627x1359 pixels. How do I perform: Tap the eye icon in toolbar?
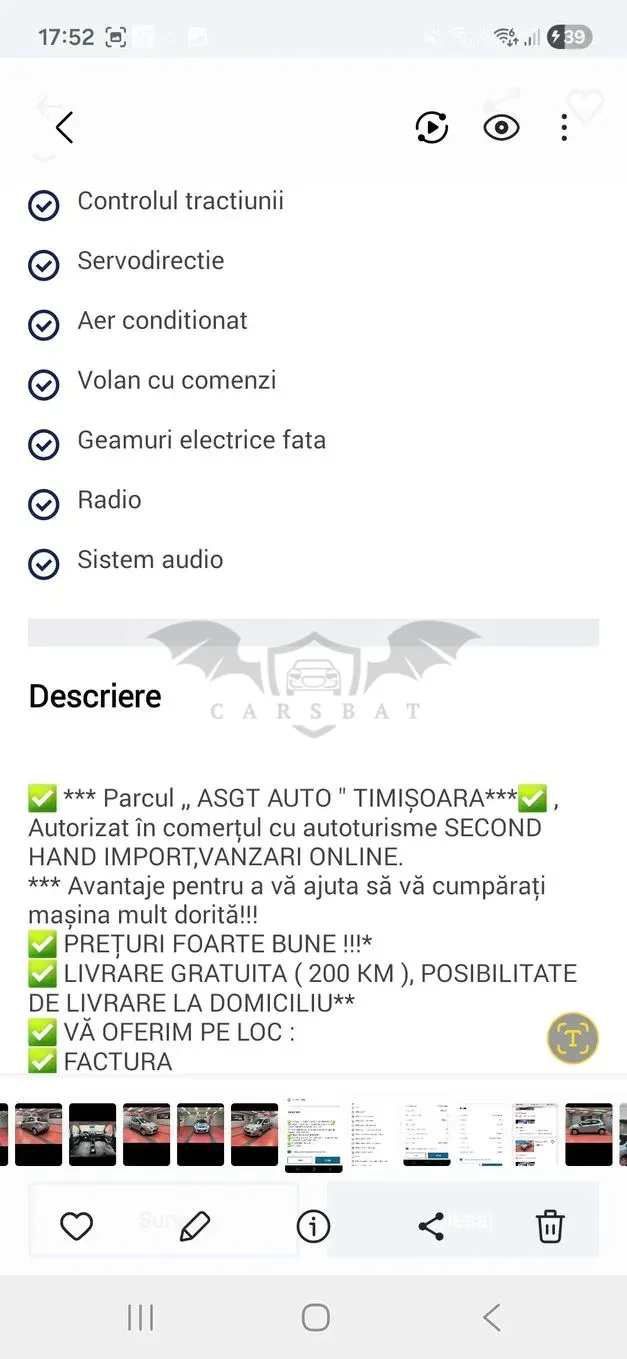click(x=501, y=128)
